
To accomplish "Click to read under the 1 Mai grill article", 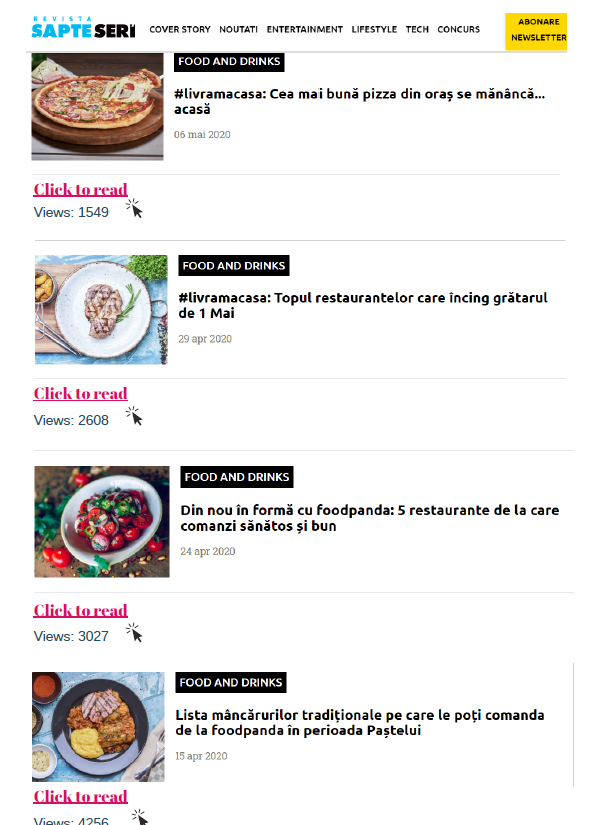I will pyautogui.click(x=81, y=393).
